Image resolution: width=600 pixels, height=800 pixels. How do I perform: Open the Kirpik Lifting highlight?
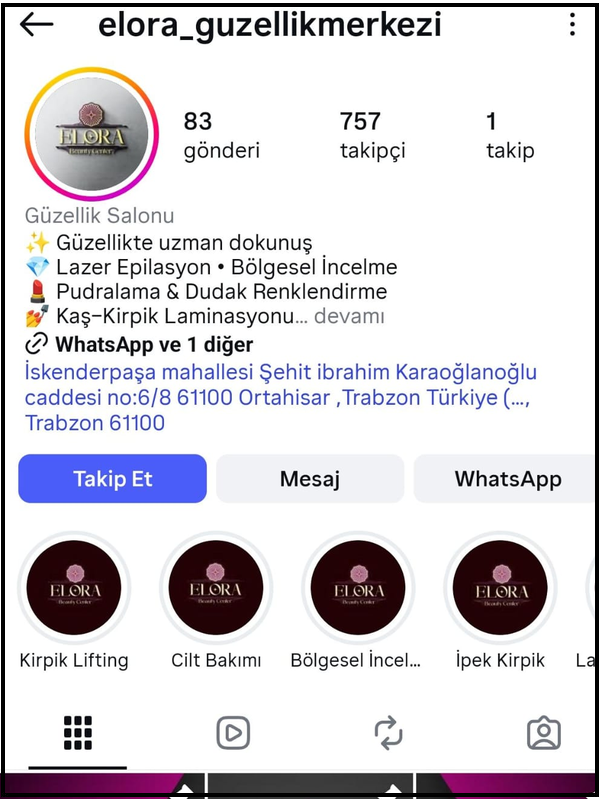[74, 588]
